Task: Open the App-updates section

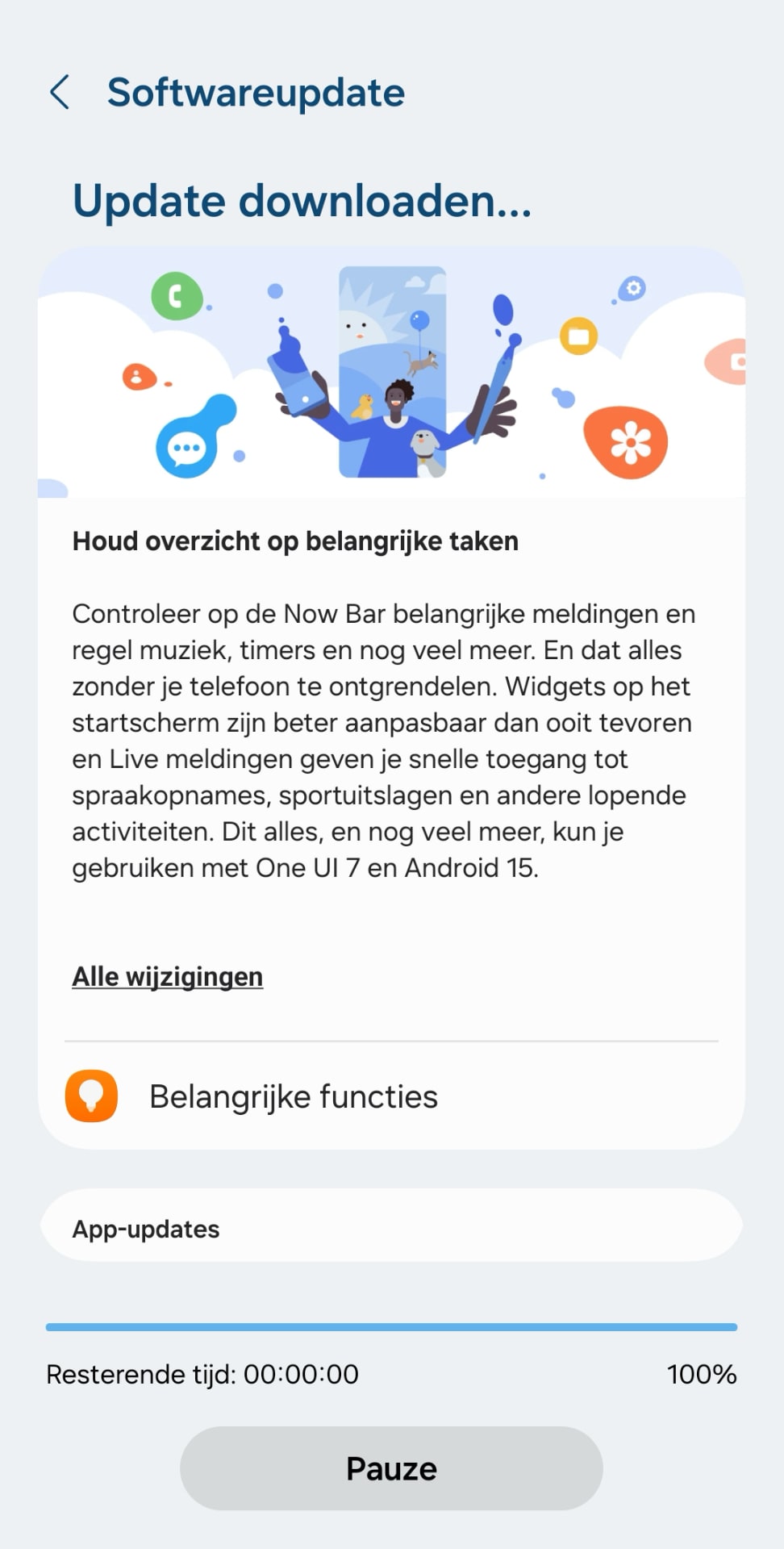Action: pos(391,1228)
